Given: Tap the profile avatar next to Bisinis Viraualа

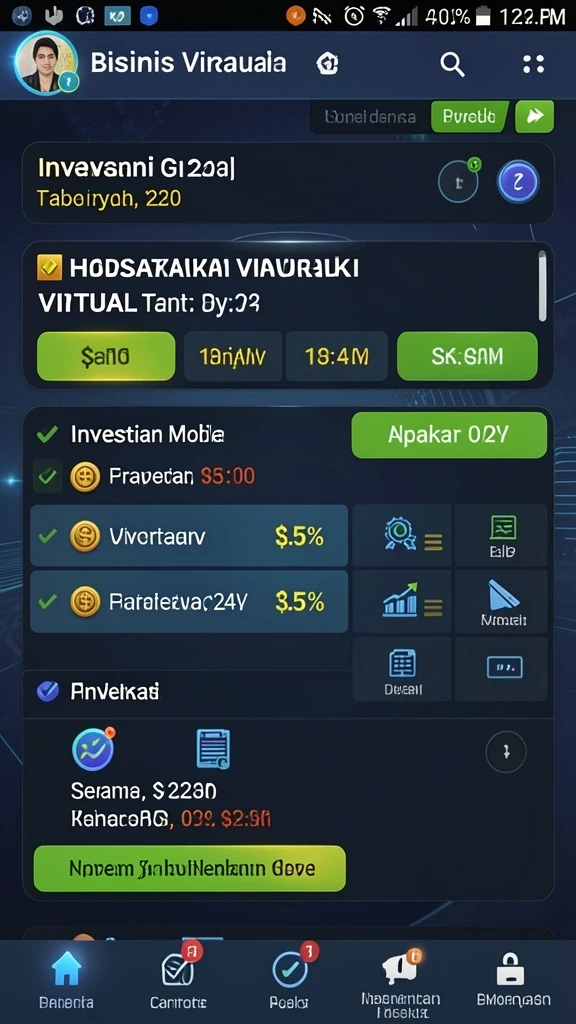Looking at the screenshot, I should [45, 64].
